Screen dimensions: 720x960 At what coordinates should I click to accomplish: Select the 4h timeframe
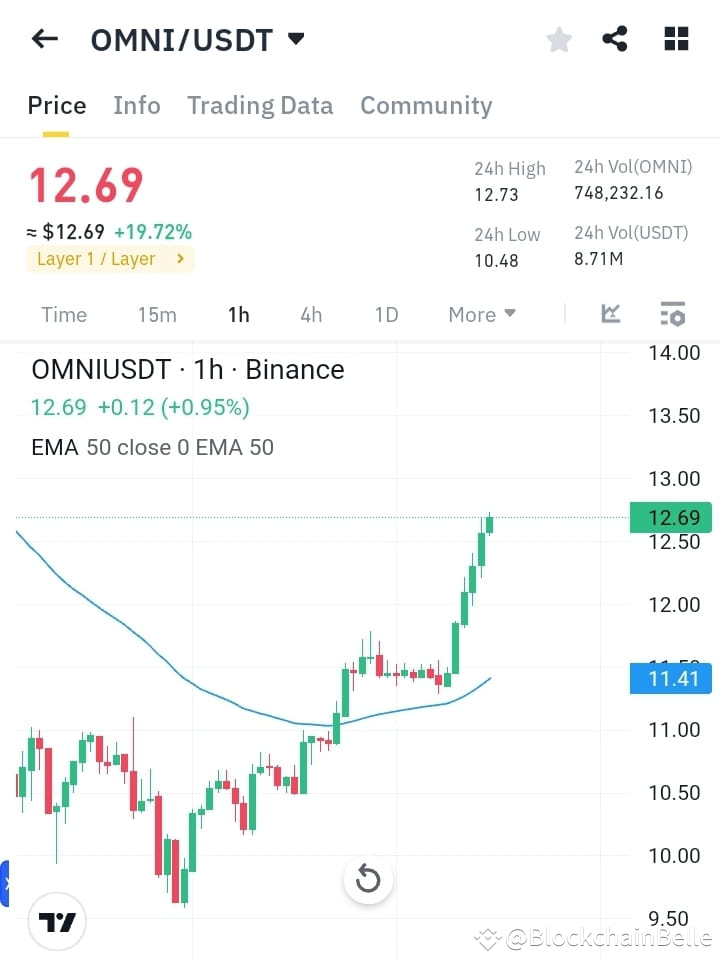(x=311, y=314)
